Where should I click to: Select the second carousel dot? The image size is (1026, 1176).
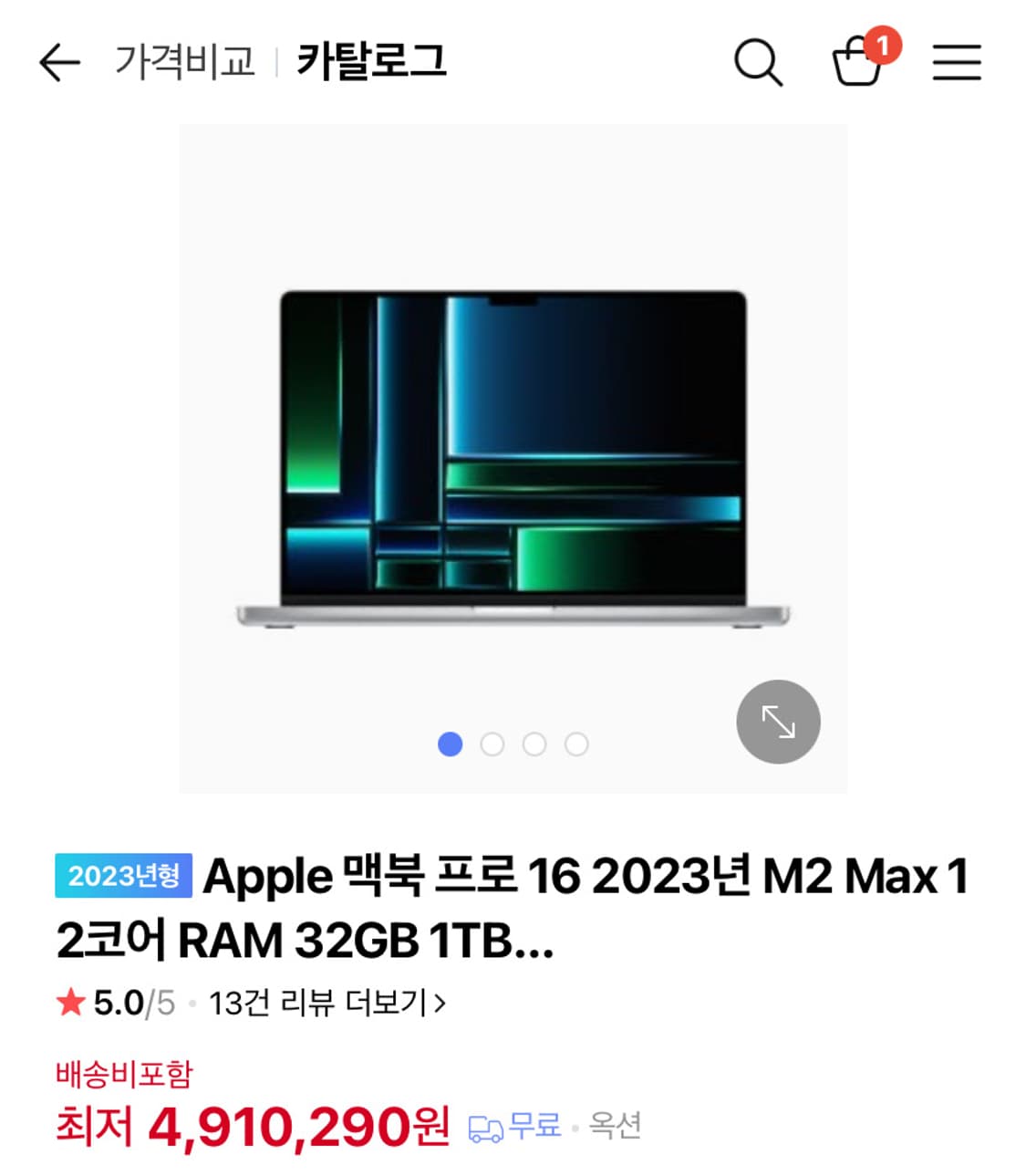pos(492,745)
